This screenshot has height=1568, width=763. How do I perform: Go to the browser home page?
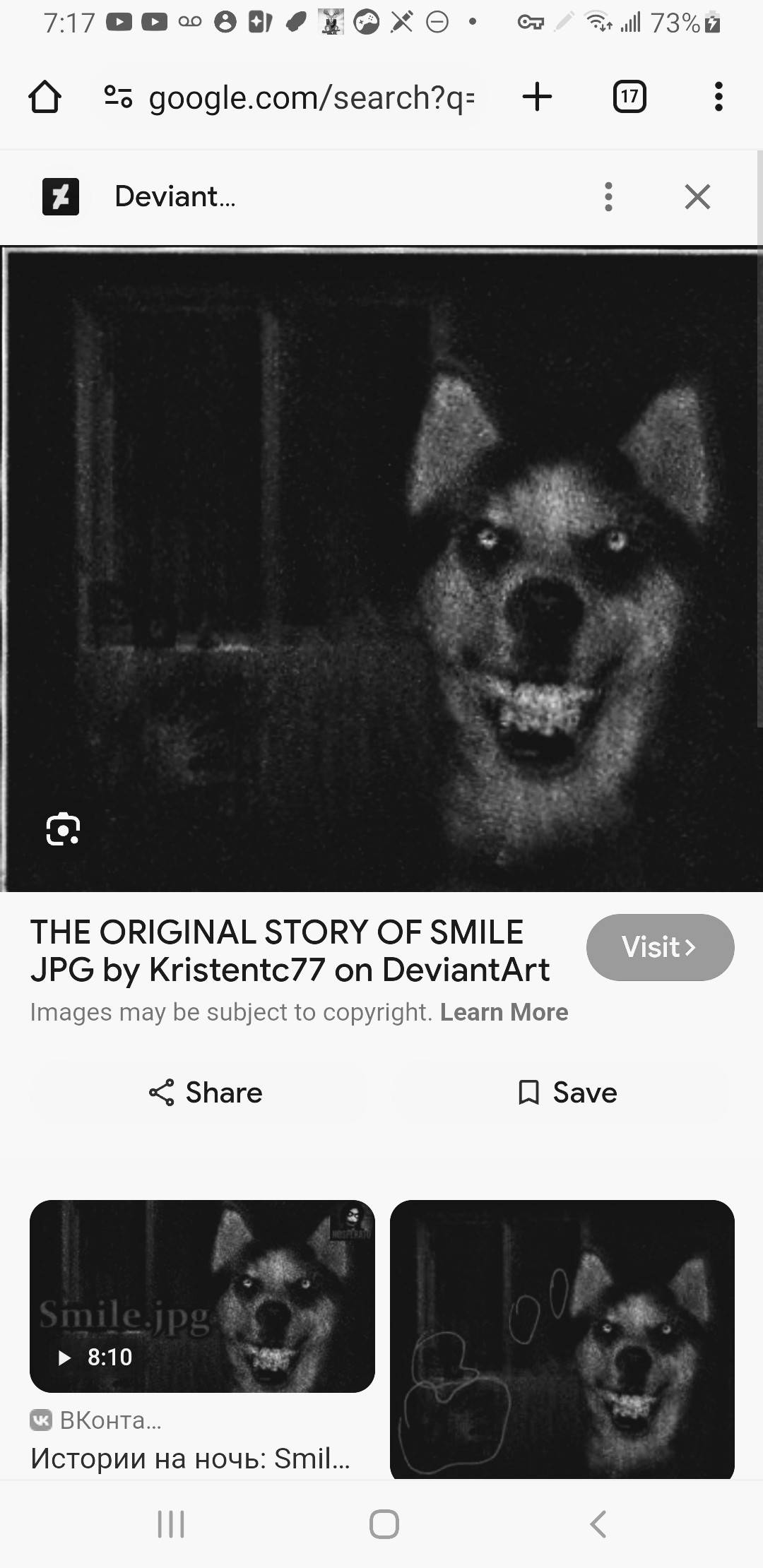point(45,97)
